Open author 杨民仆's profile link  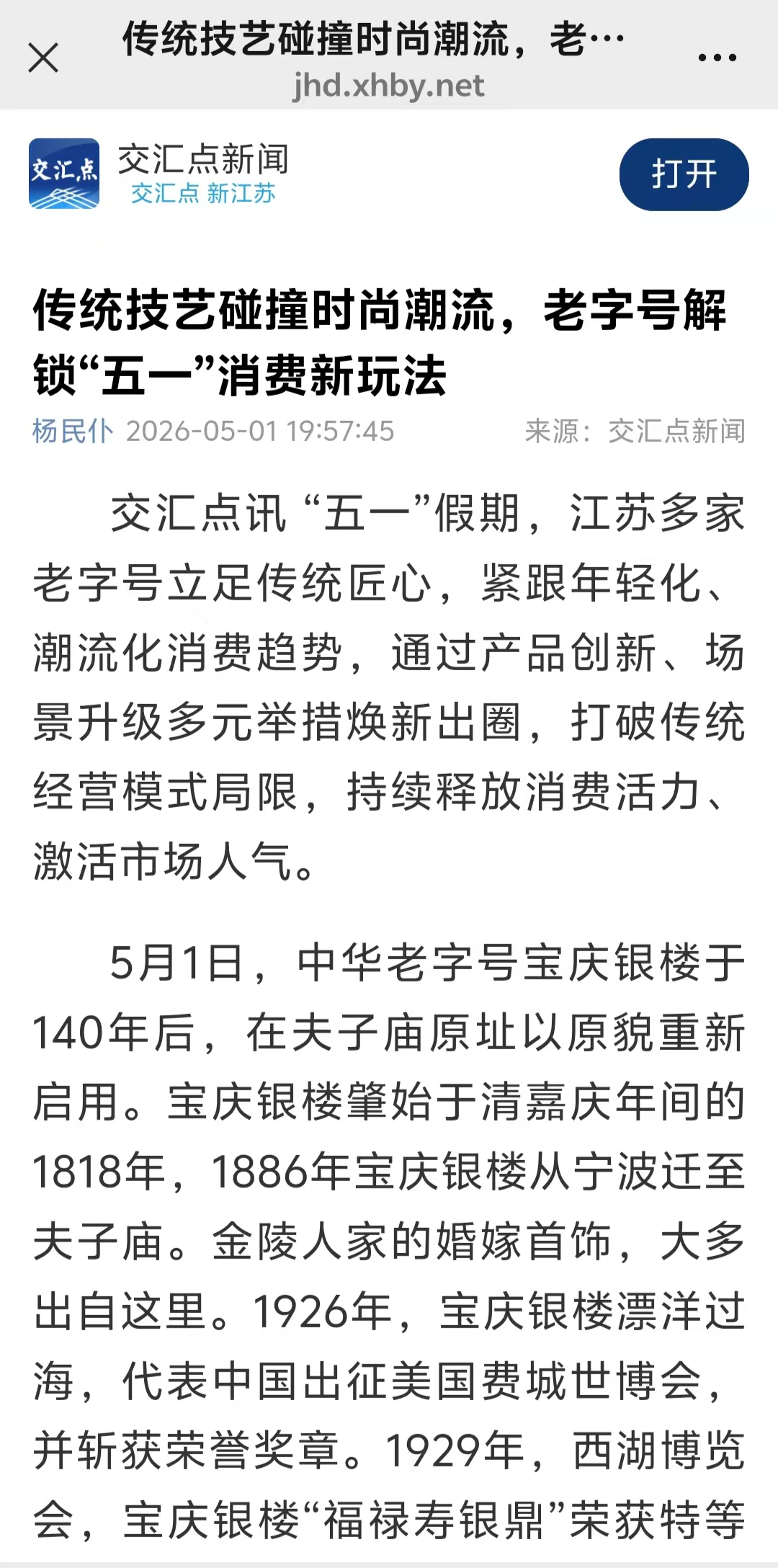point(73,431)
